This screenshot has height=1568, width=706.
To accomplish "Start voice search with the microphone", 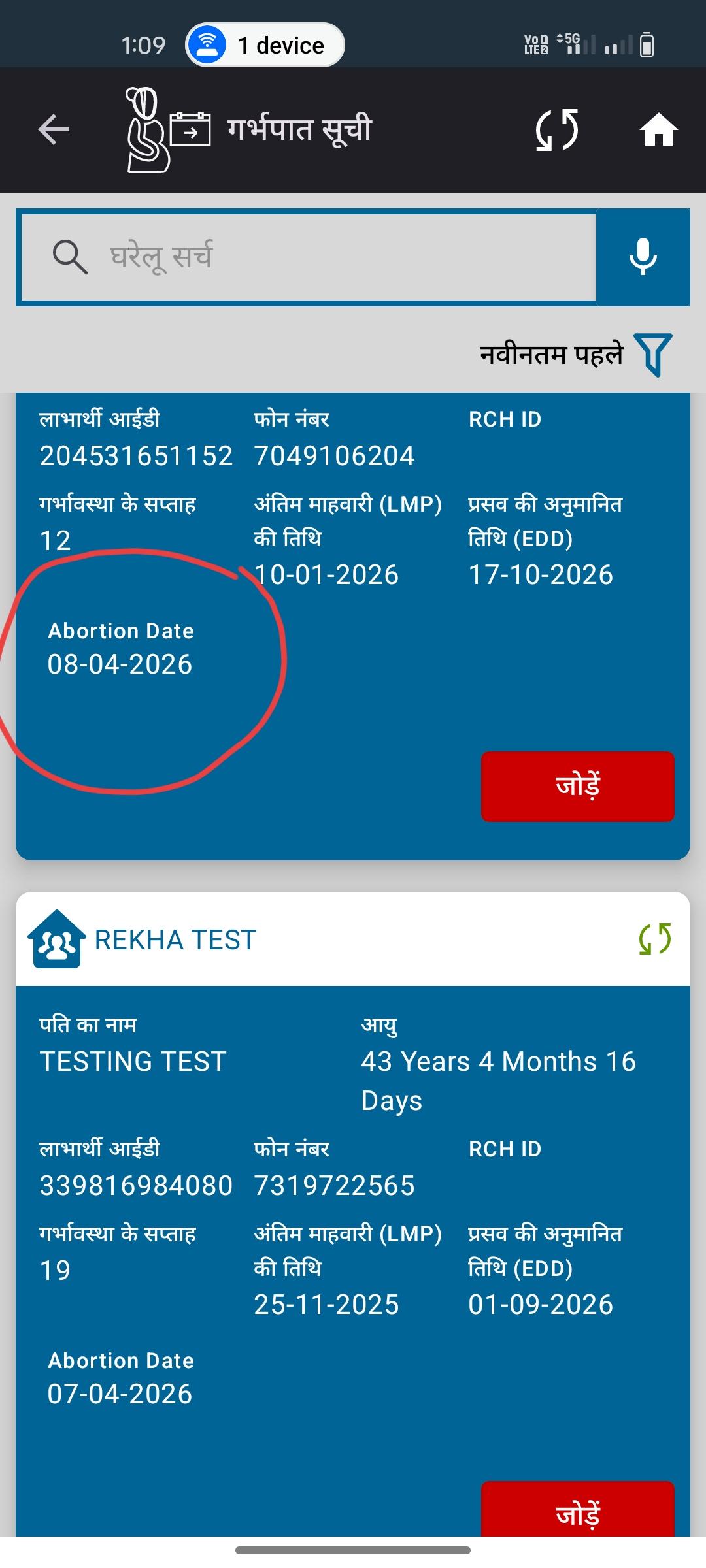I will tap(643, 257).
